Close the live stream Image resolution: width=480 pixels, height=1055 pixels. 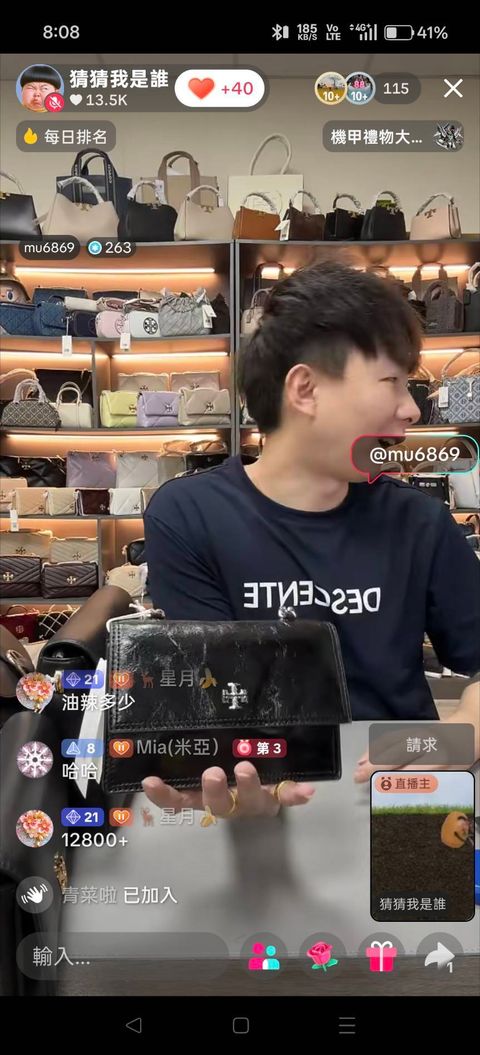click(453, 88)
